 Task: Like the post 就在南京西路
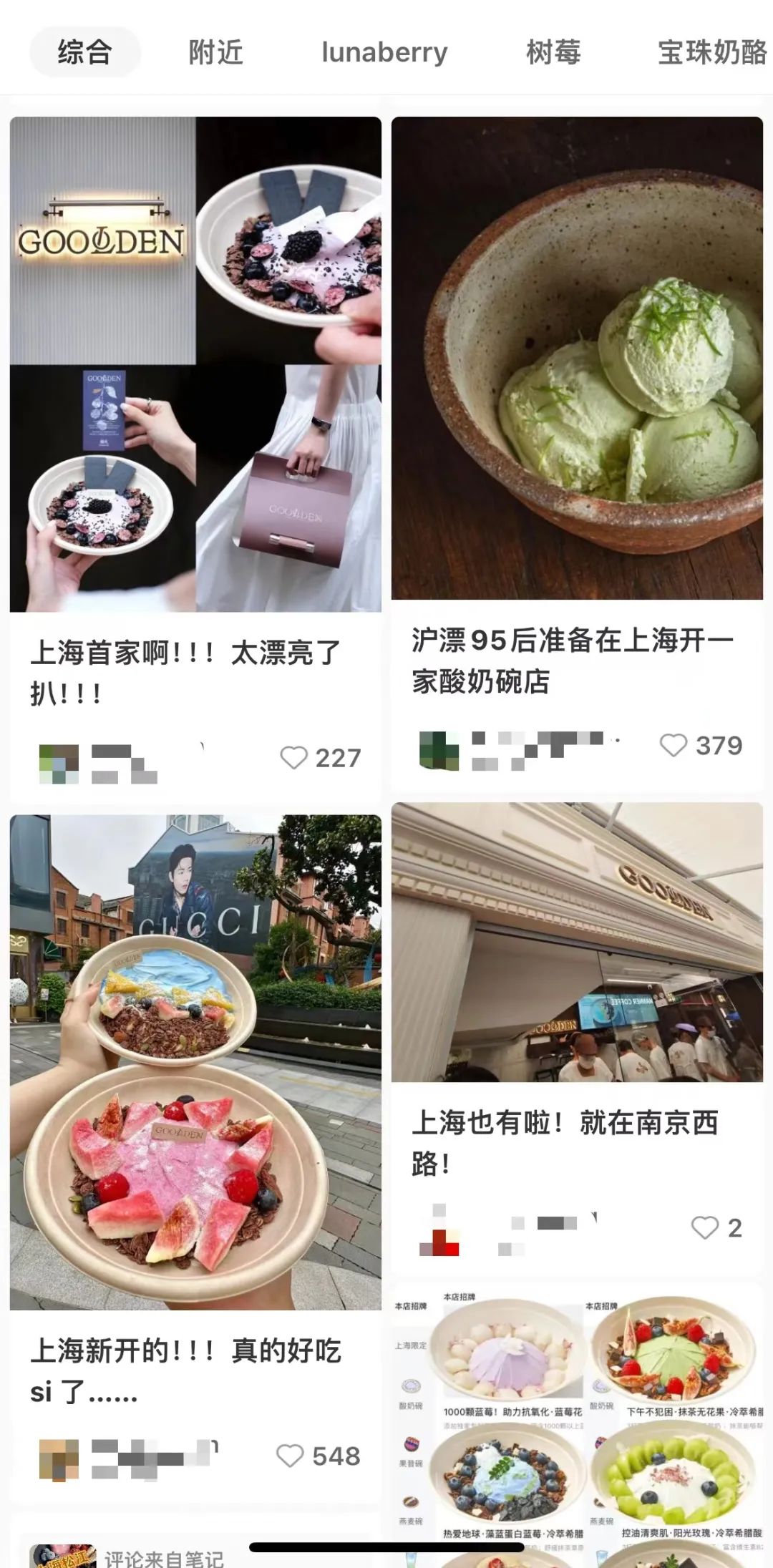point(705,1227)
